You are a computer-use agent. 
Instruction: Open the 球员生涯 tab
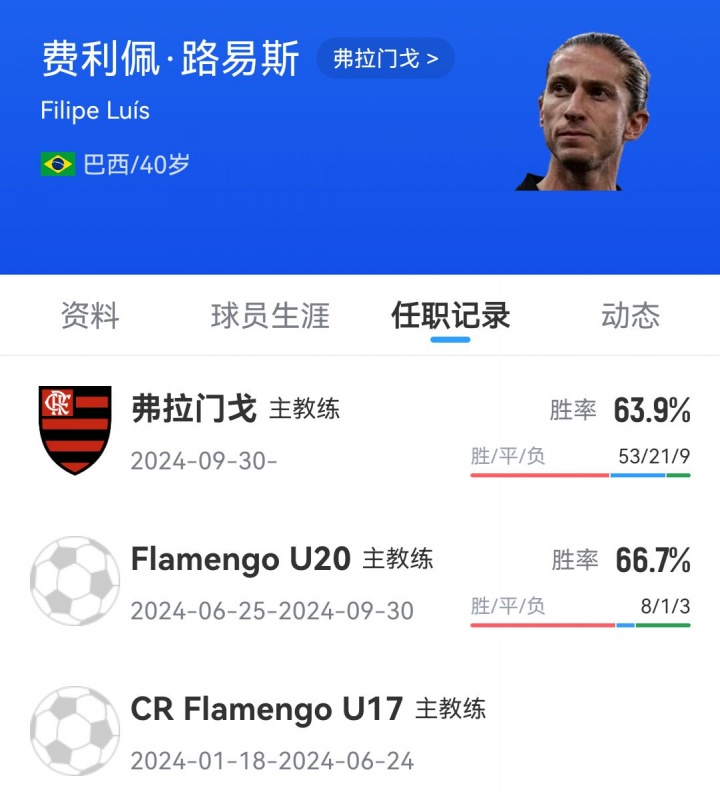pos(270,315)
